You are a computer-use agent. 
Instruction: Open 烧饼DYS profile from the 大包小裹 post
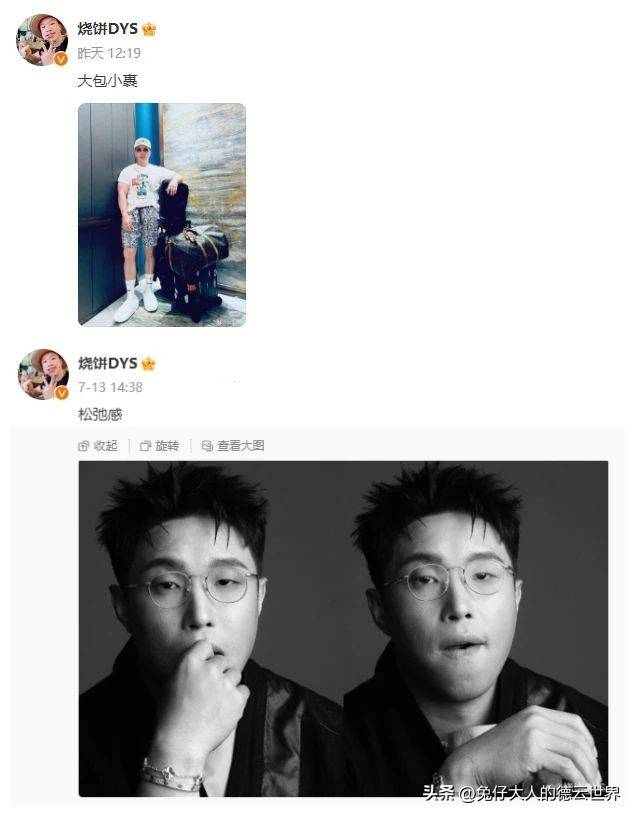108,28
